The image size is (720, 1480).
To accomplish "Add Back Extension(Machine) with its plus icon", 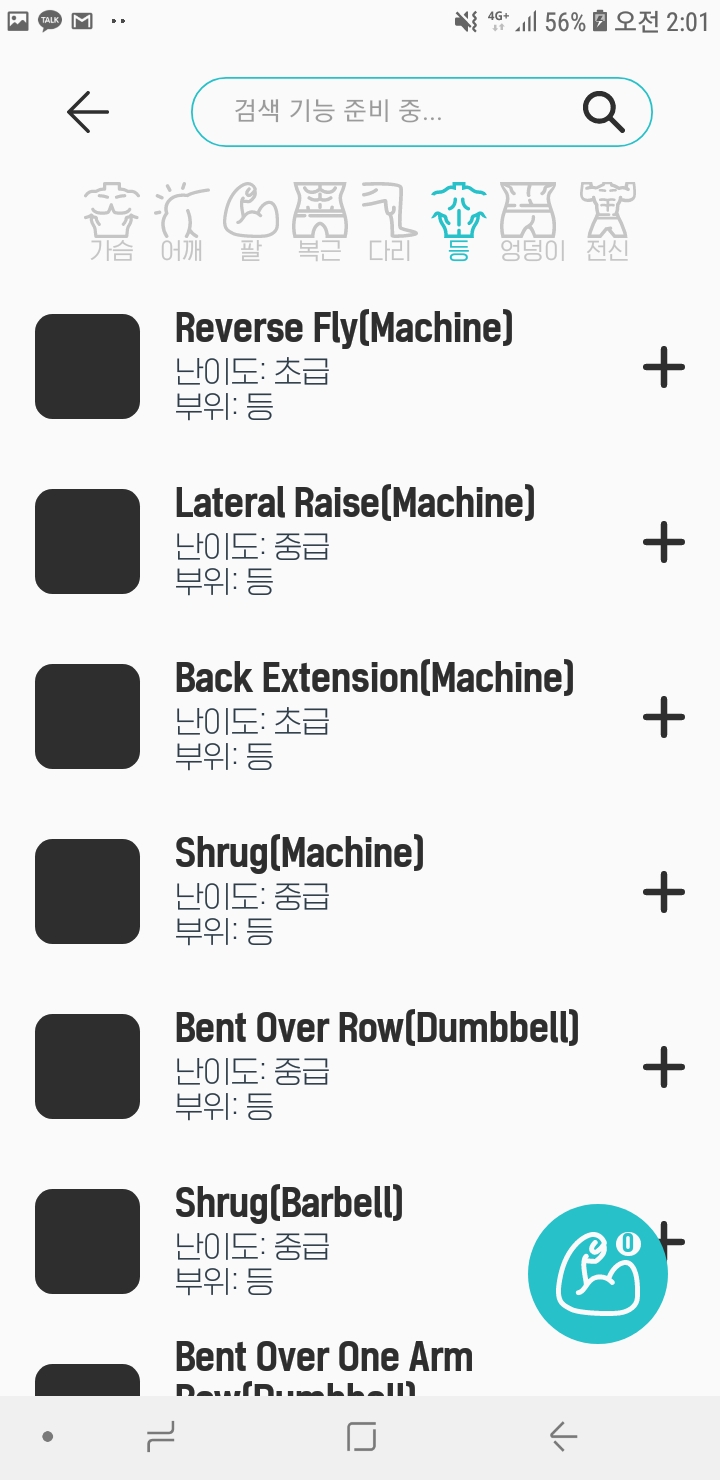I will pyautogui.click(x=663, y=717).
